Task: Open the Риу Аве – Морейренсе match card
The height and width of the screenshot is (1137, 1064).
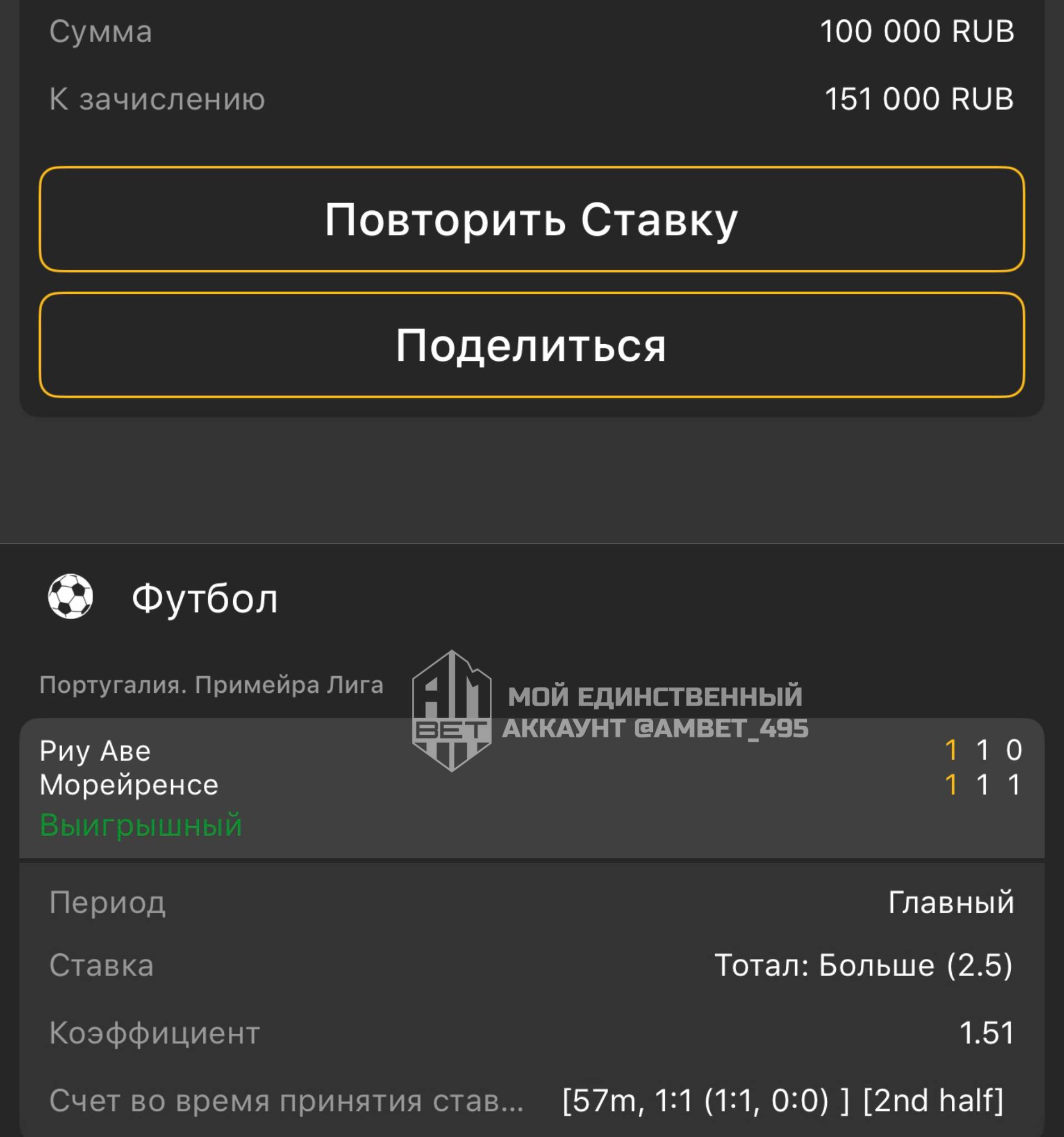Action: pyautogui.click(x=531, y=787)
